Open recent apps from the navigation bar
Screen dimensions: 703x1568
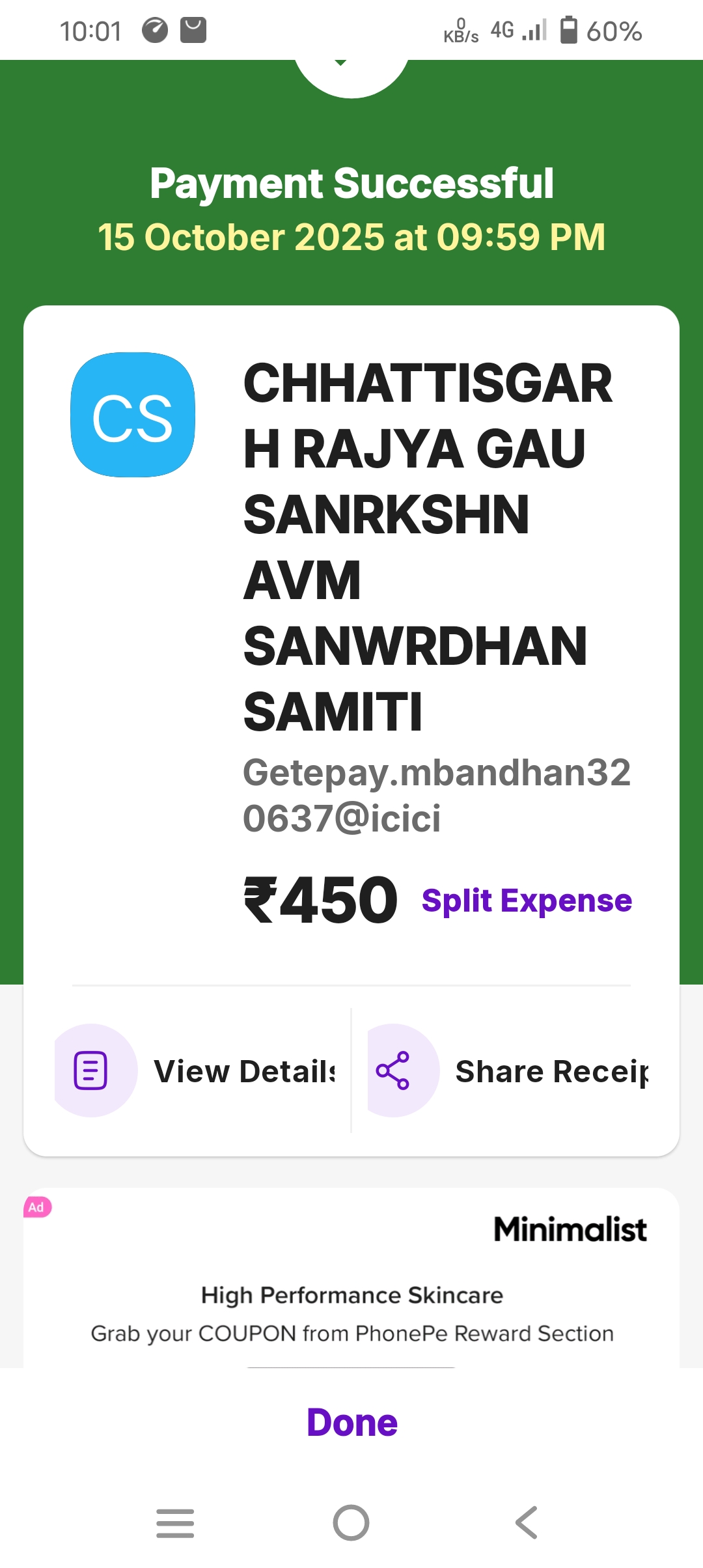(175, 1522)
